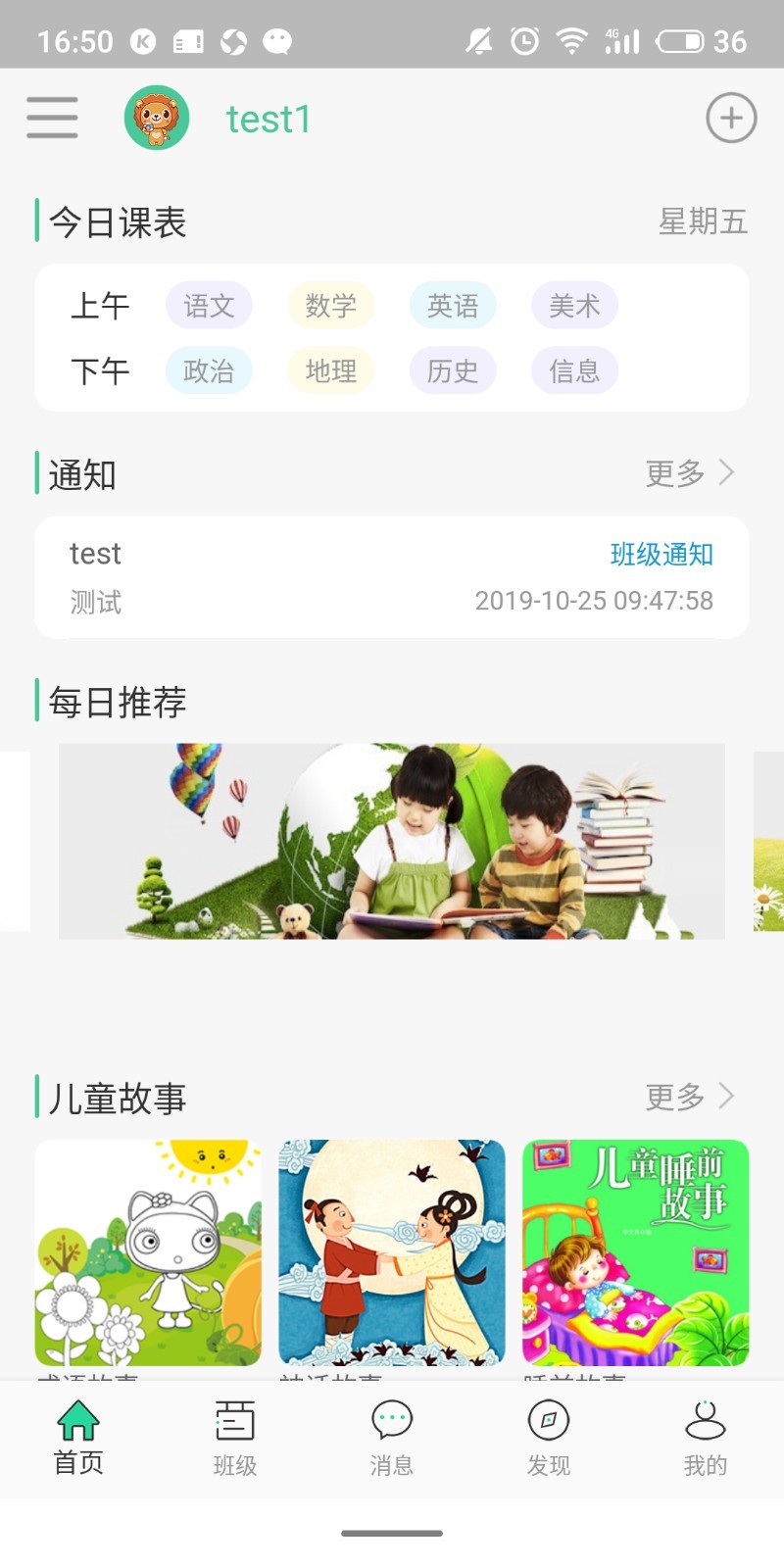The image size is (784, 1568).
Task: Open the hamburger drawer menu
Action: [x=52, y=118]
